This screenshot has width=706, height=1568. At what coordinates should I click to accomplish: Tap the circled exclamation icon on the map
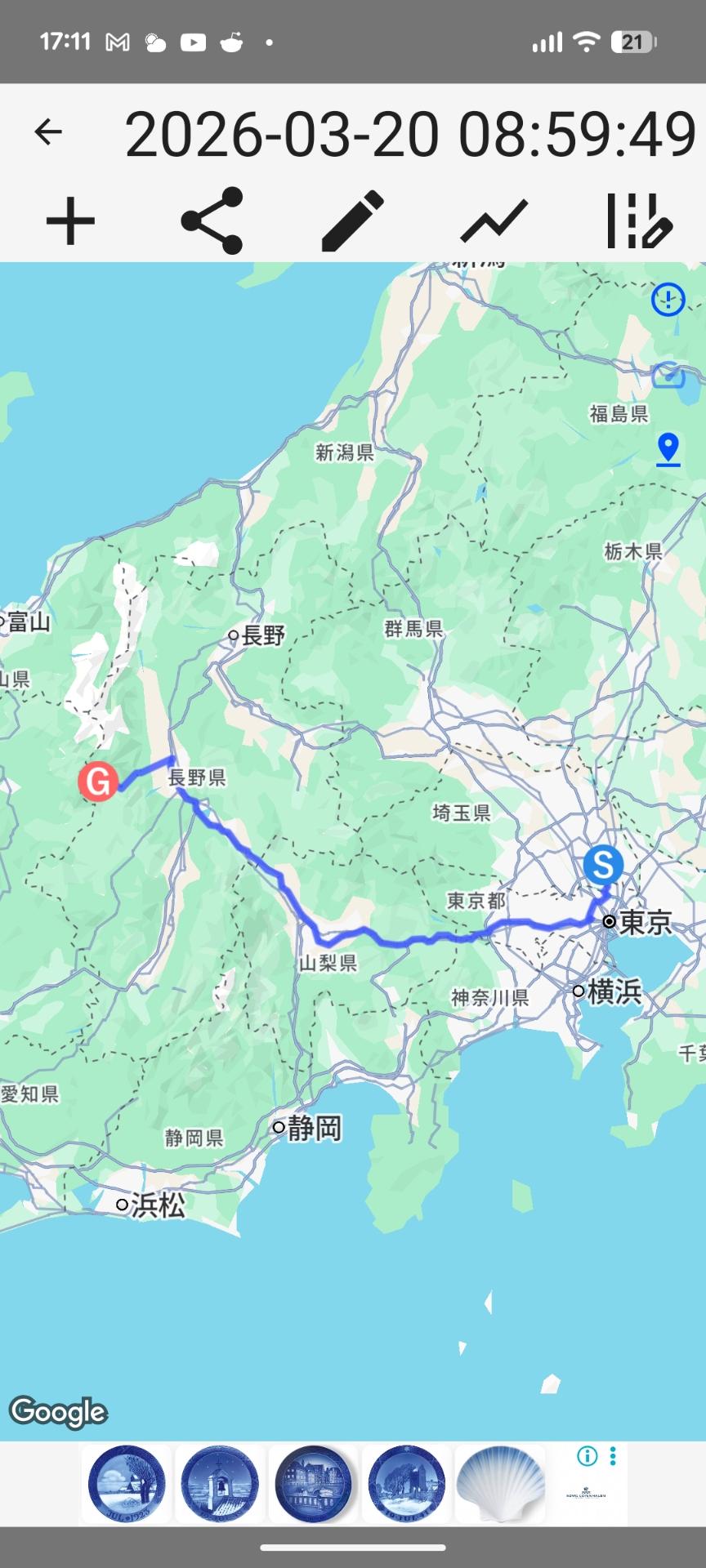pos(668,300)
